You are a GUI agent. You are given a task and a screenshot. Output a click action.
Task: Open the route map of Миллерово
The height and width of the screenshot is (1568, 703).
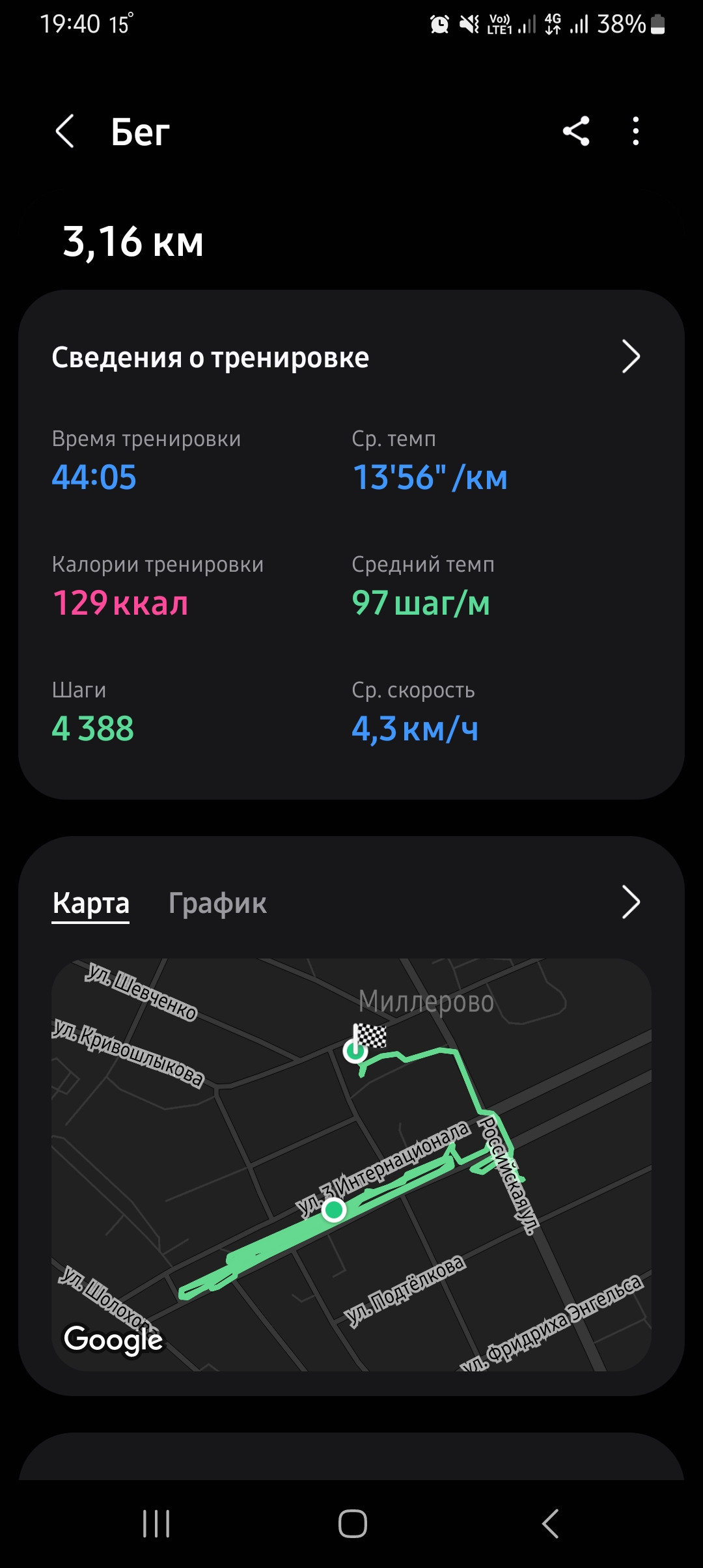click(x=351, y=1165)
